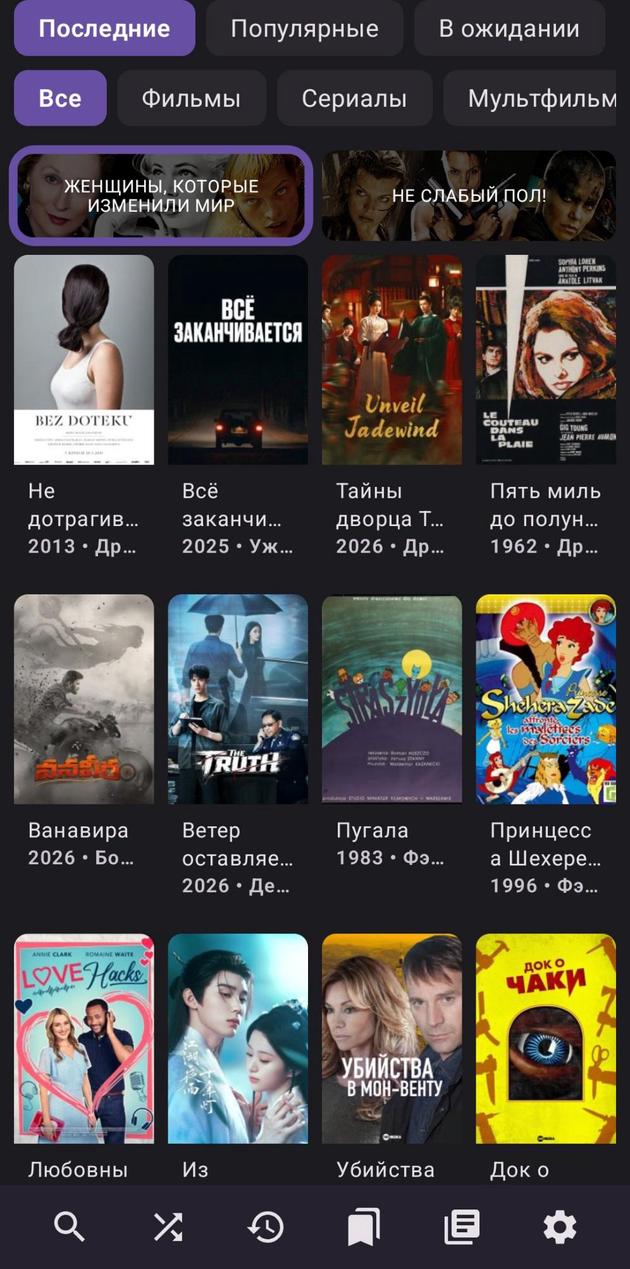Select the Все filter chip
Screen dimensions: 630x1269
(x=60, y=98)
